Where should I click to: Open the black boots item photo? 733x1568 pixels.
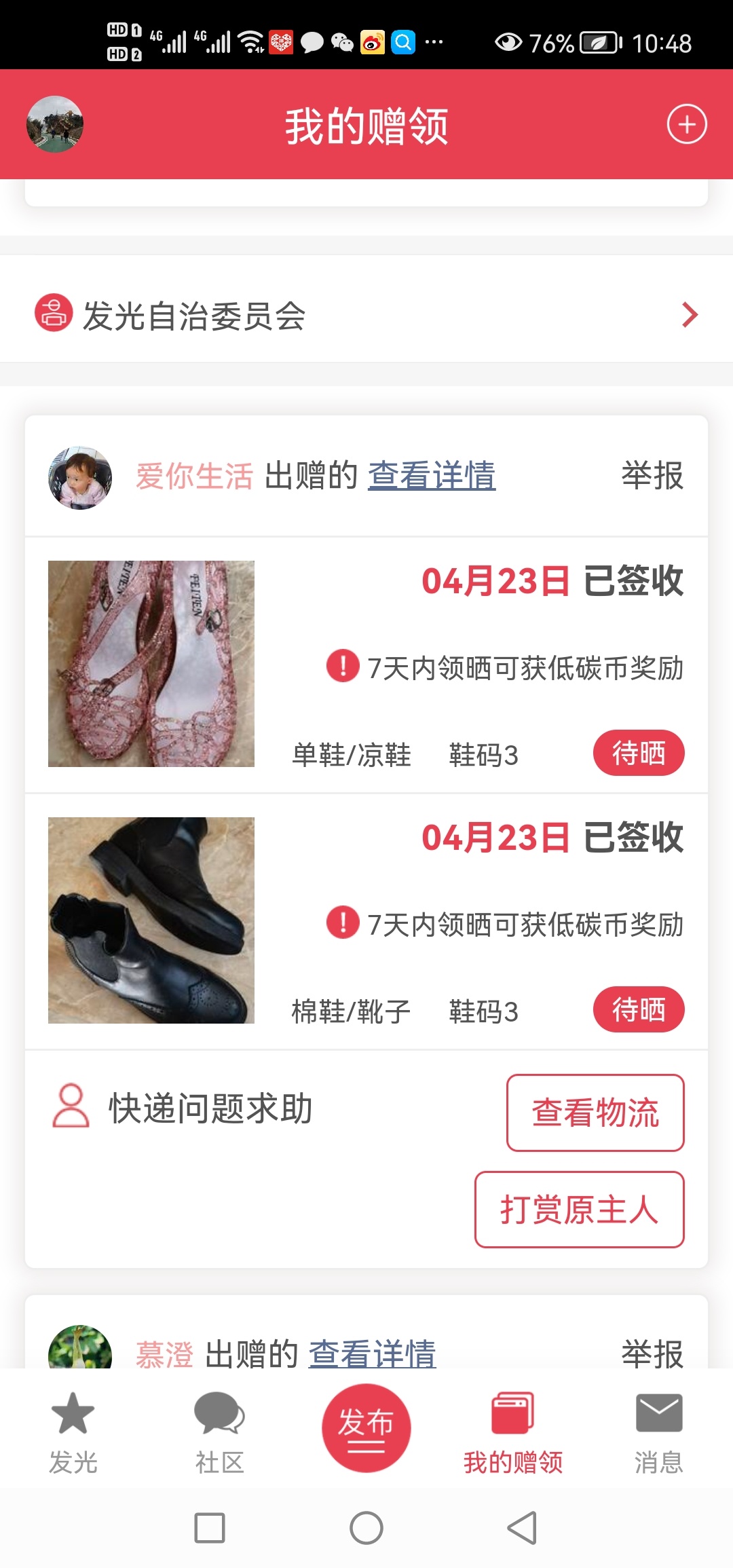pos(151,920)
